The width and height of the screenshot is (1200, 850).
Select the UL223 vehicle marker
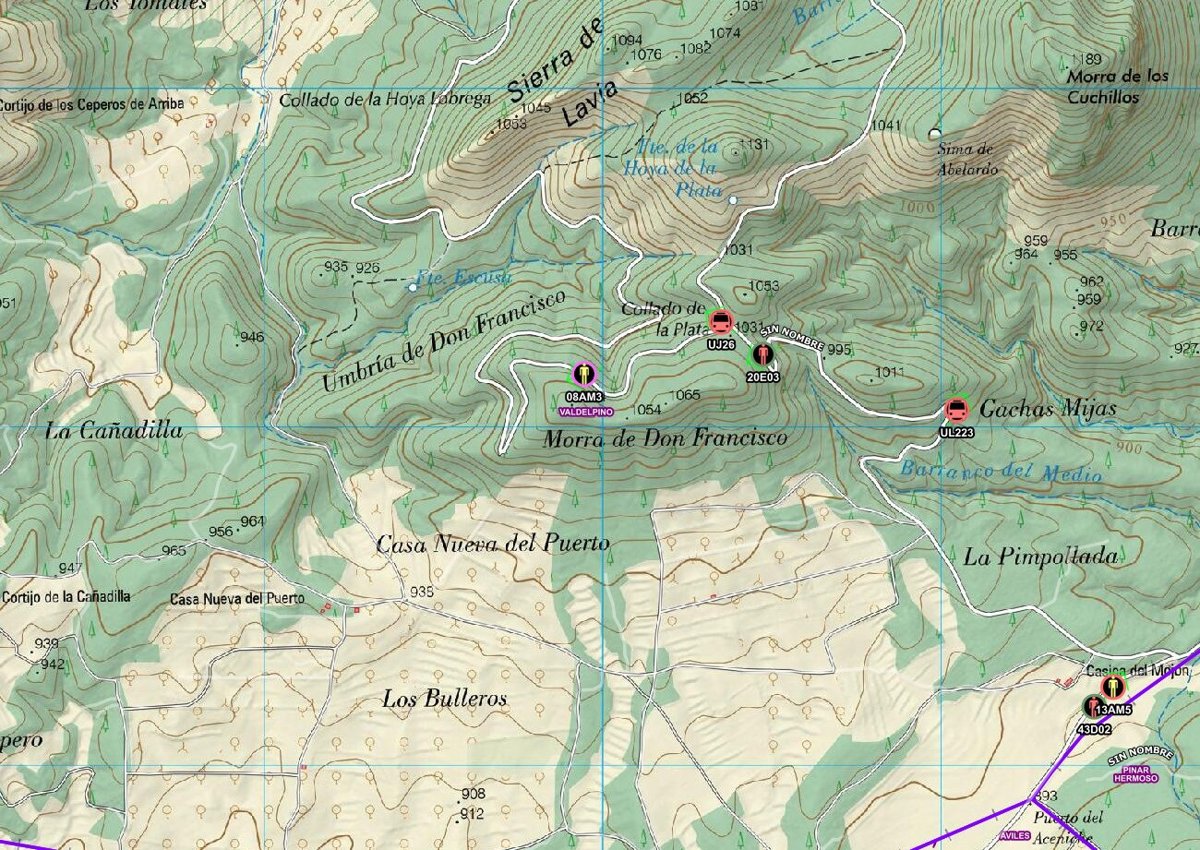[x=956, y=410]
